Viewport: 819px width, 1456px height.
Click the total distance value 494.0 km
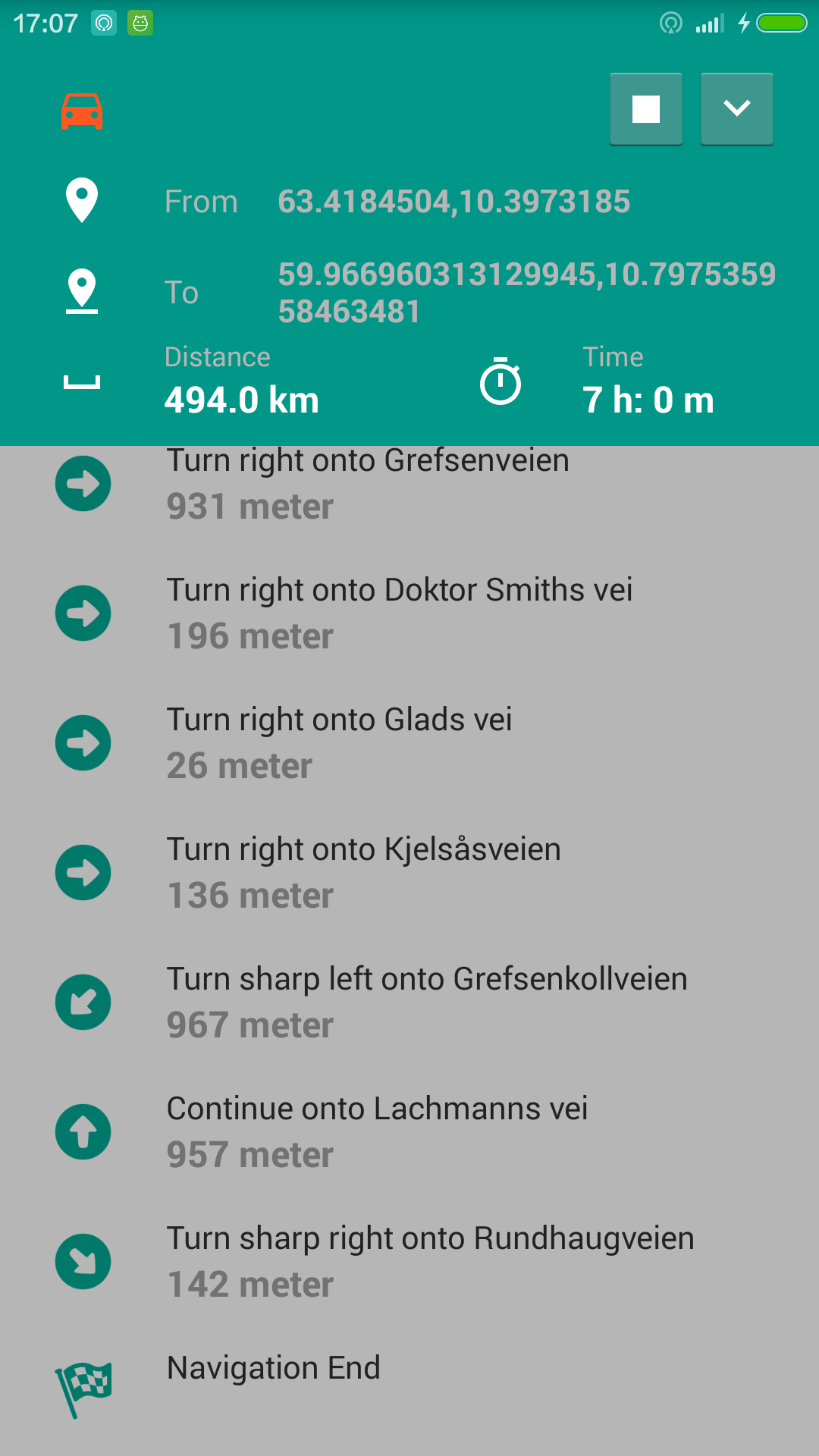tap(242, 400)
